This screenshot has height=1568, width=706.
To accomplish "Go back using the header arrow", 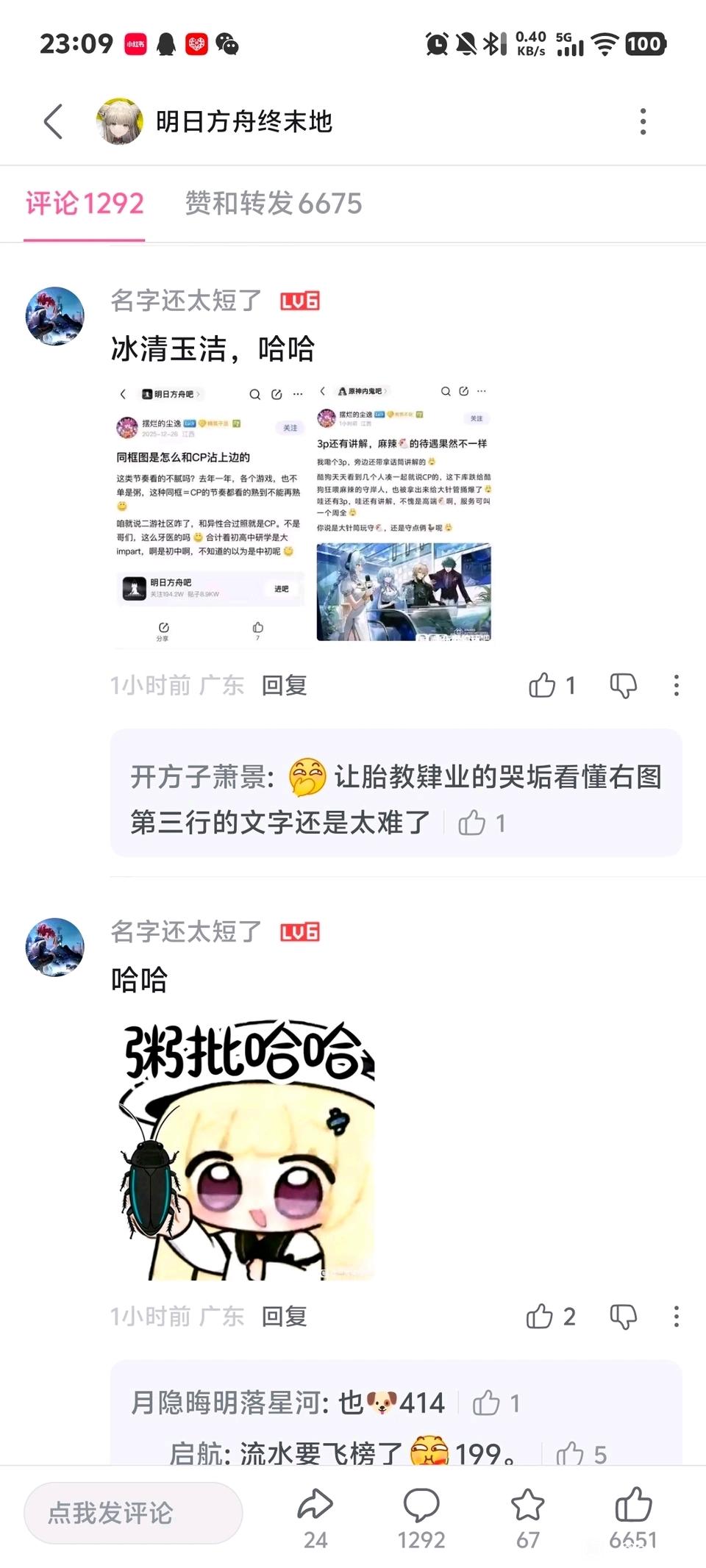I will [53, 121].
